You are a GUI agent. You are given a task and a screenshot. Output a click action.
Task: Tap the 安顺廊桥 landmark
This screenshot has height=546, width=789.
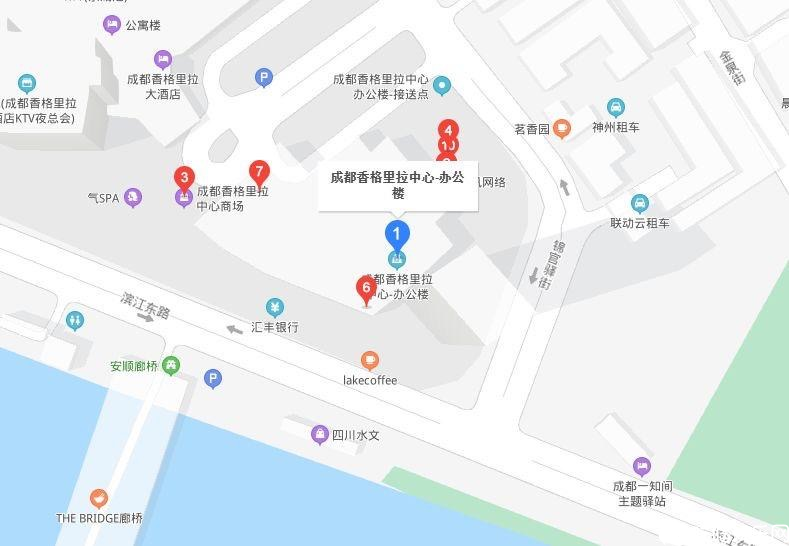[x=172, y=366]
